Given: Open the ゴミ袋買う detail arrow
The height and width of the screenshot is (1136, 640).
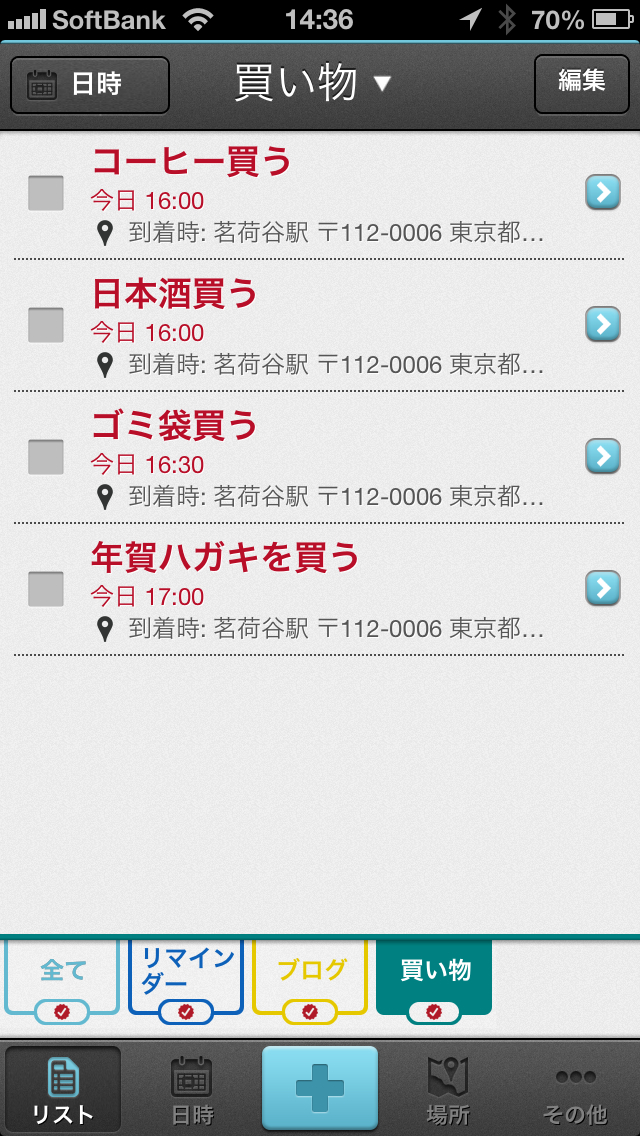Looking at the screenshot, I should pos(602,456).
